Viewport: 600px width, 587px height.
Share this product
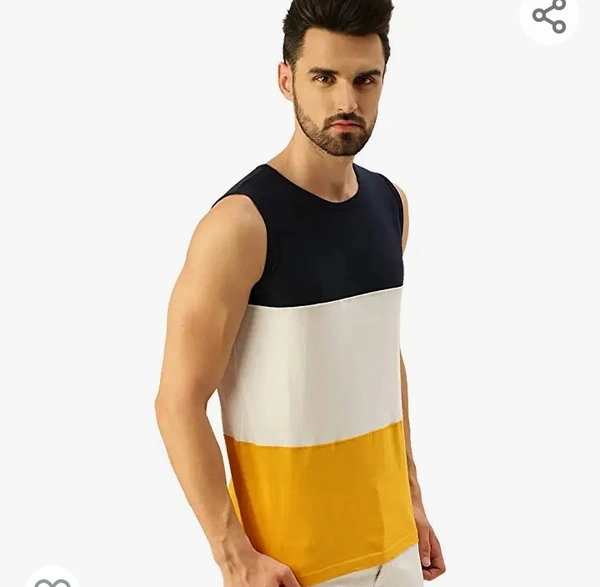[549, 16]
